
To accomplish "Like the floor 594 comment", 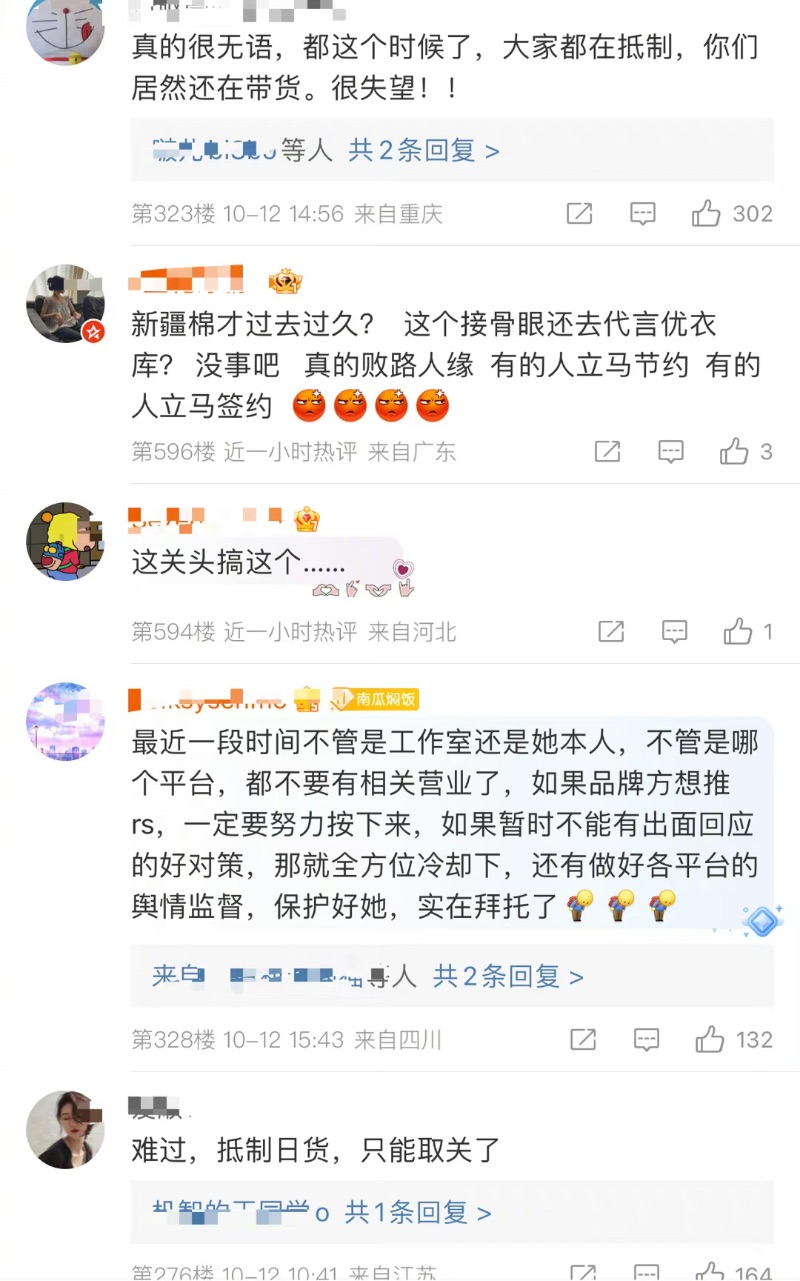I will 738,631.
